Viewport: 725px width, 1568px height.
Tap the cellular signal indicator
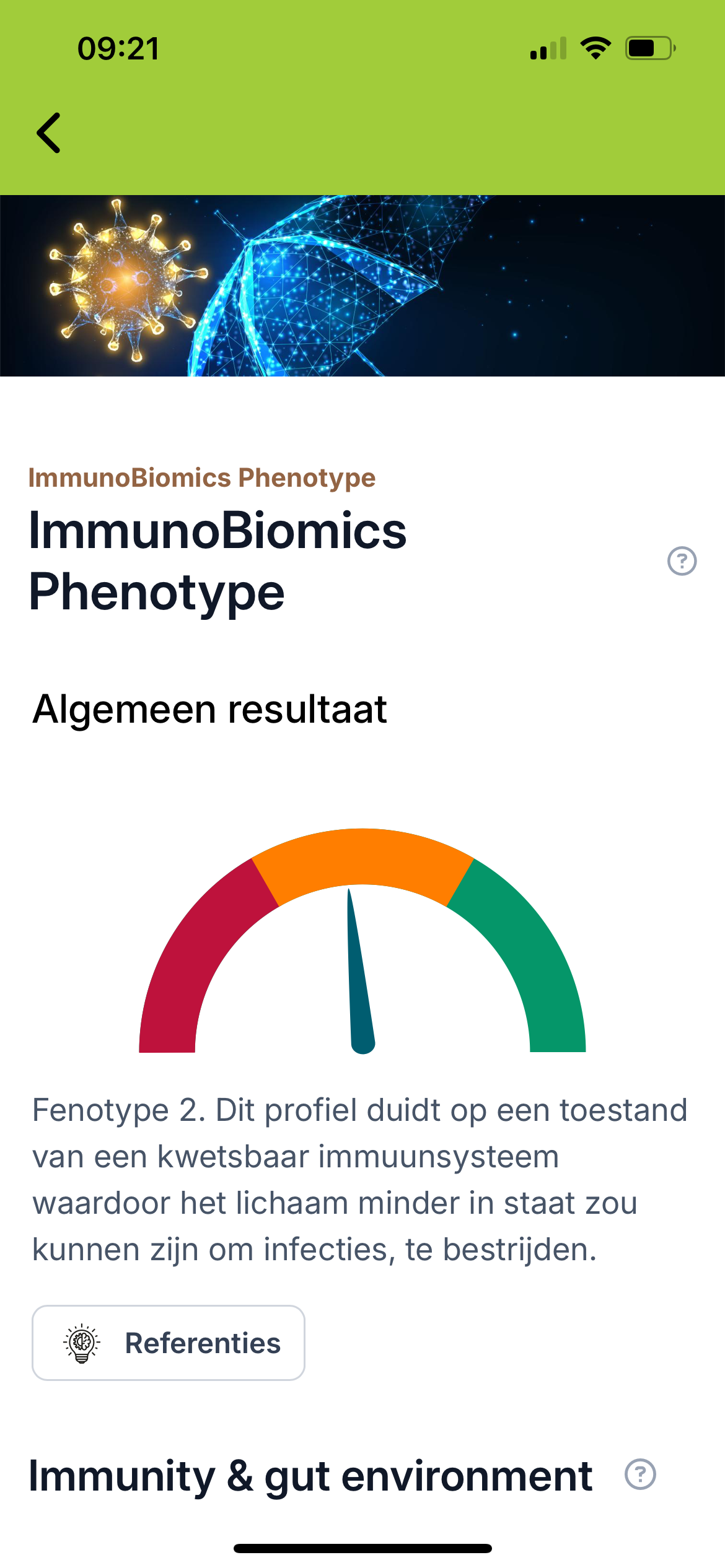pos(547,49)
